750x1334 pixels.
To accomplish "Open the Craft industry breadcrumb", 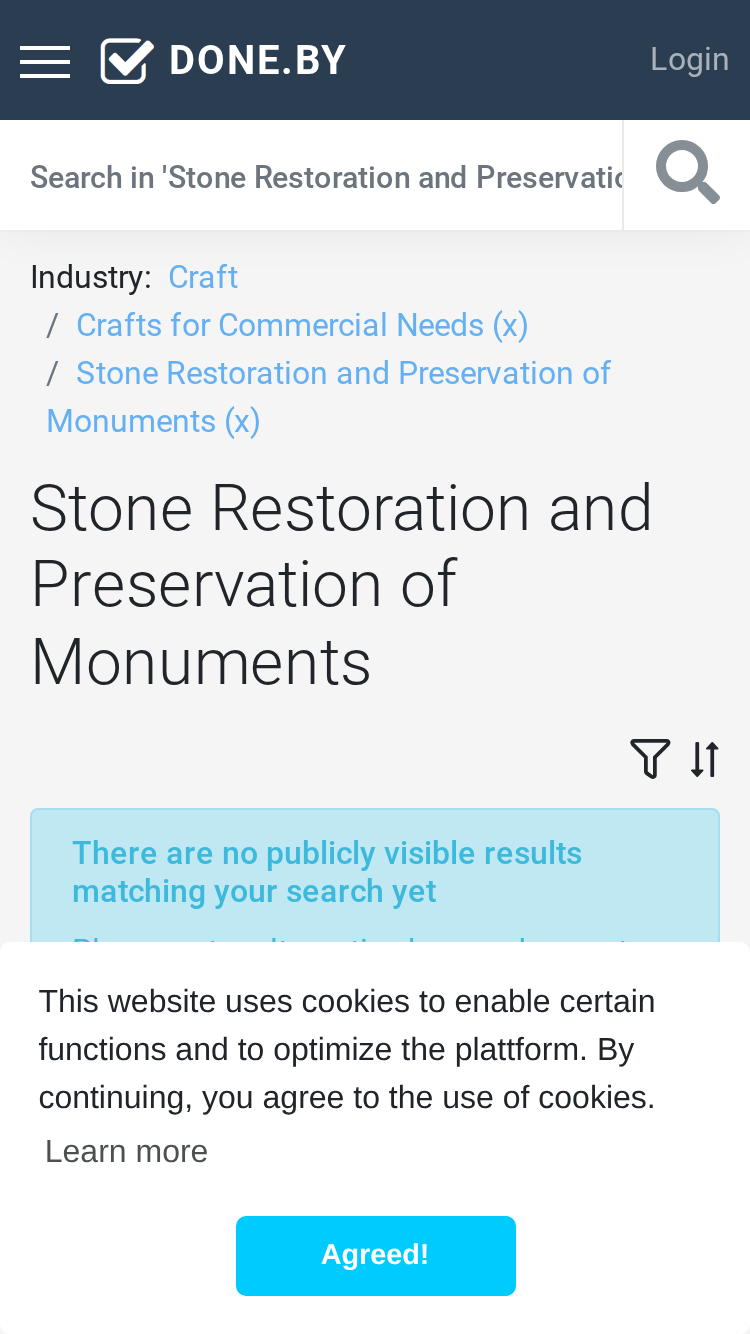I will (203, 277).
